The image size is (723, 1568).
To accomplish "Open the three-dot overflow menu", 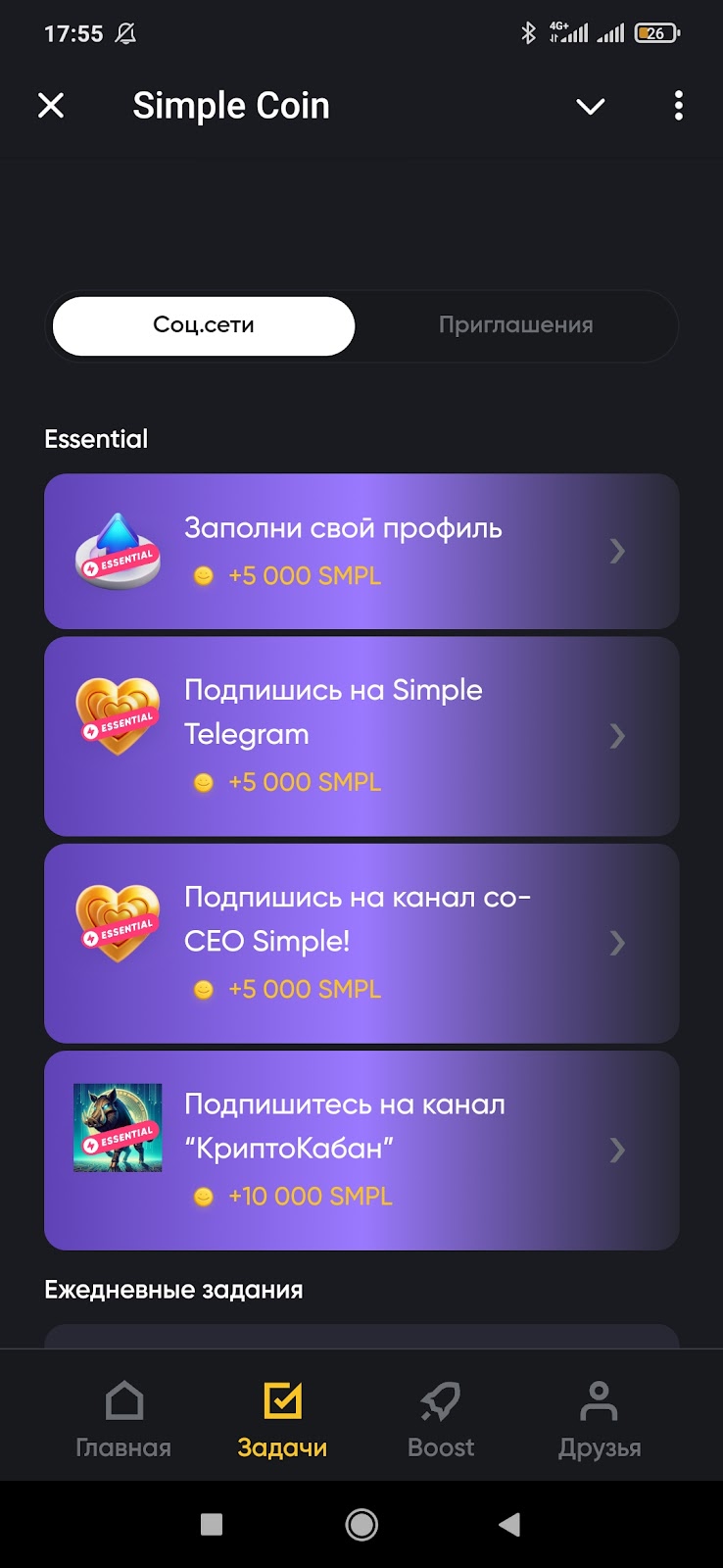I will point(678,106).
